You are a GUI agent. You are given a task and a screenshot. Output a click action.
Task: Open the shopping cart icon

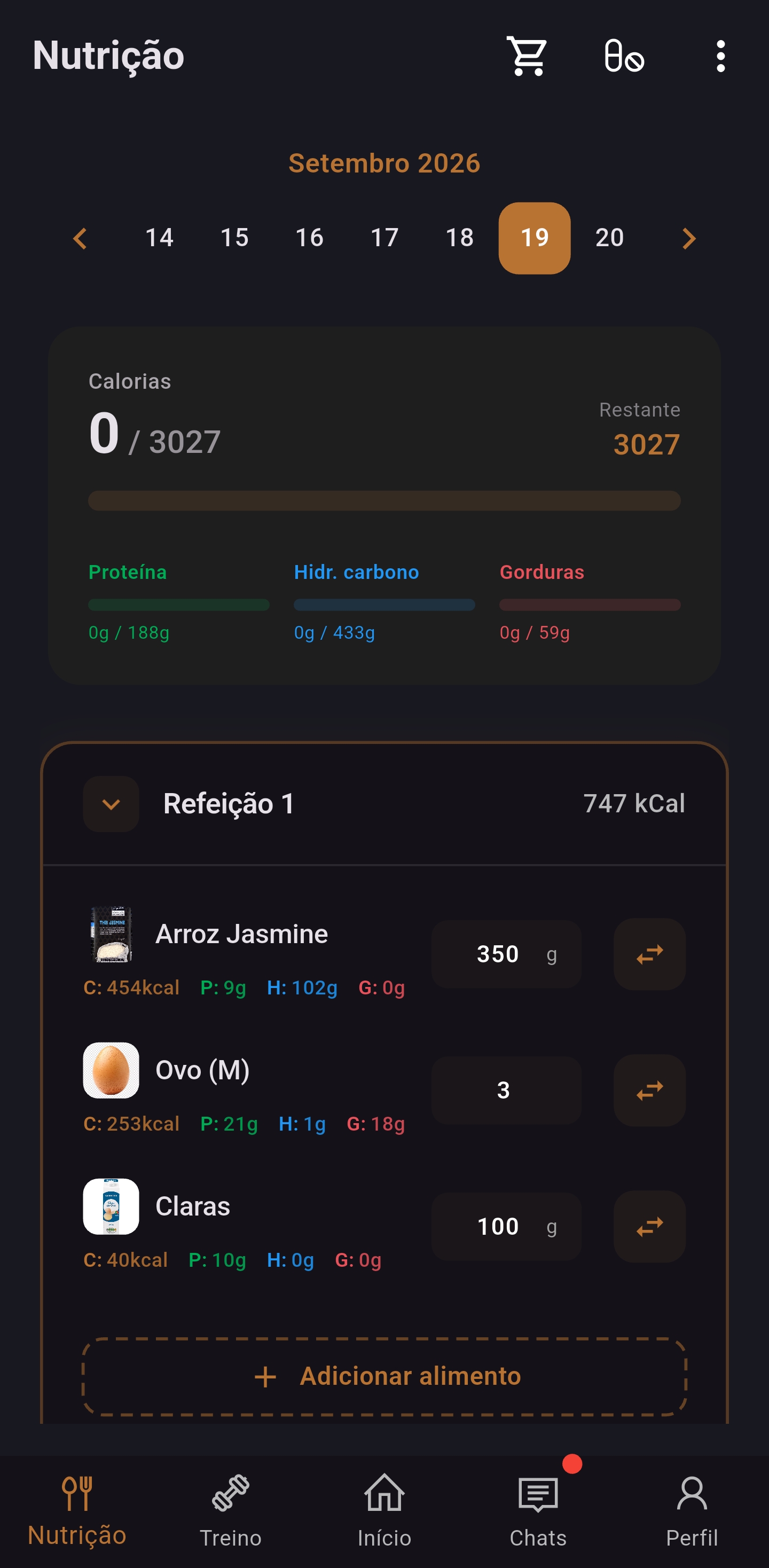[527, 56]
